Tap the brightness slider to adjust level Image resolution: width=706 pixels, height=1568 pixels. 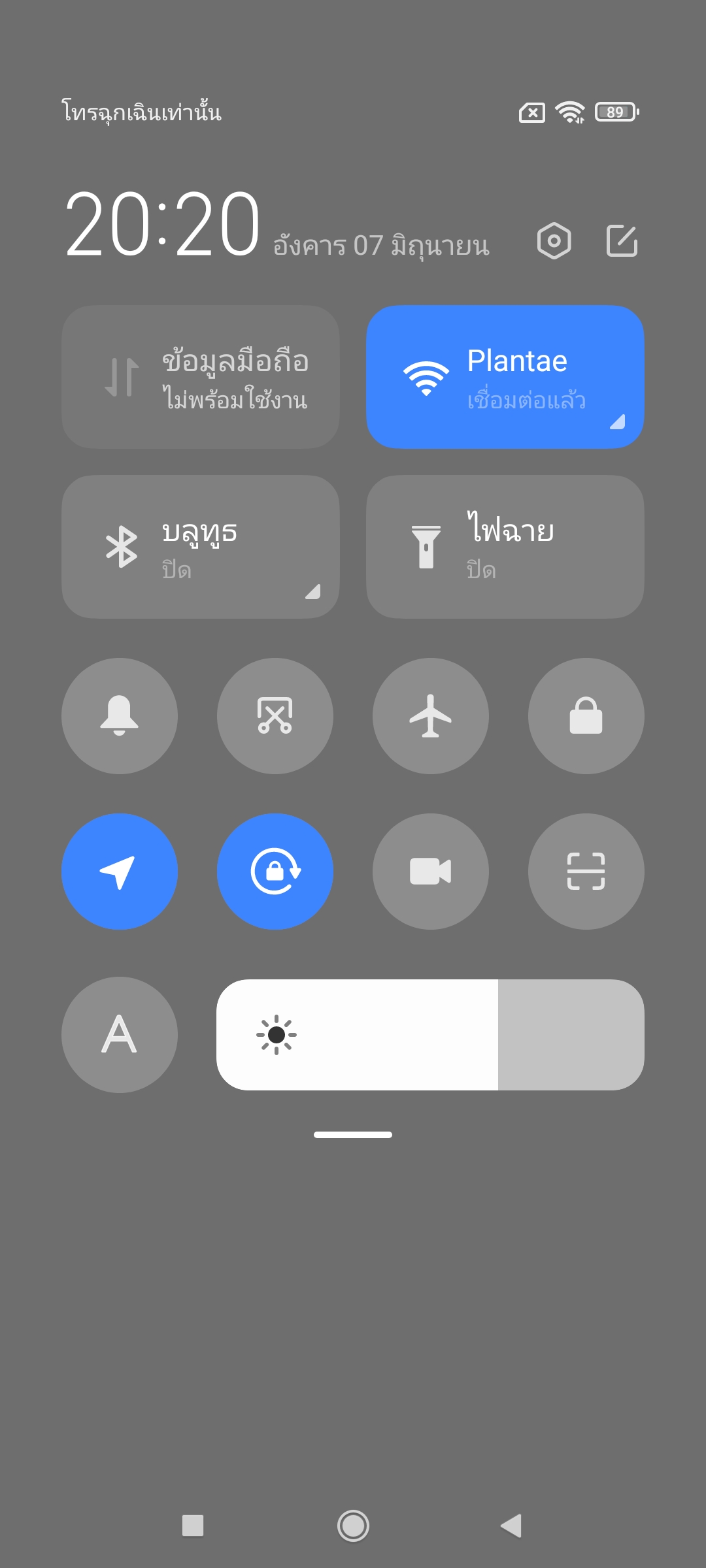(x=430, y=1035)
